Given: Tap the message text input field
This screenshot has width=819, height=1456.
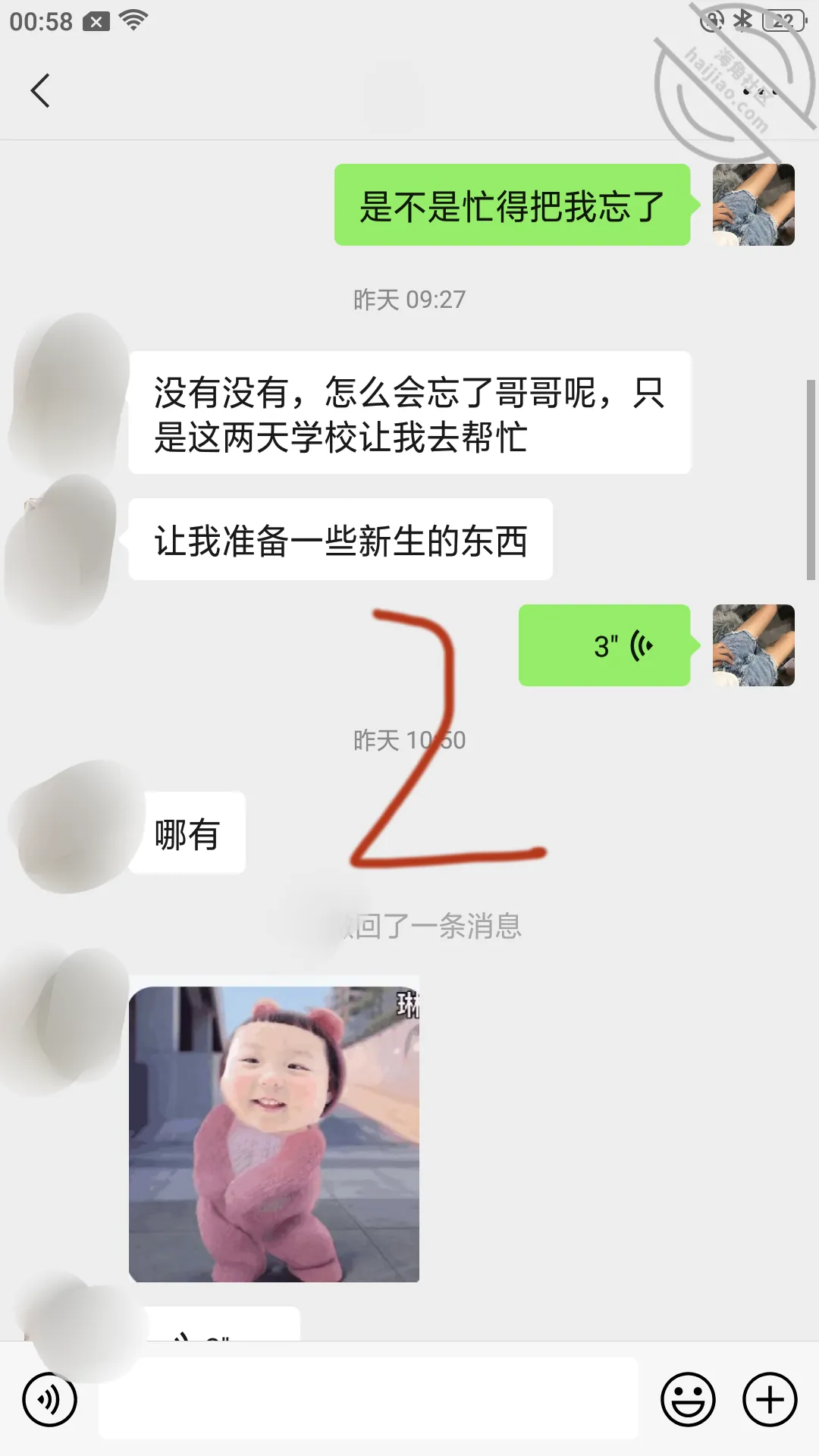Looking at the screenshot, I should pos(369,1398).
